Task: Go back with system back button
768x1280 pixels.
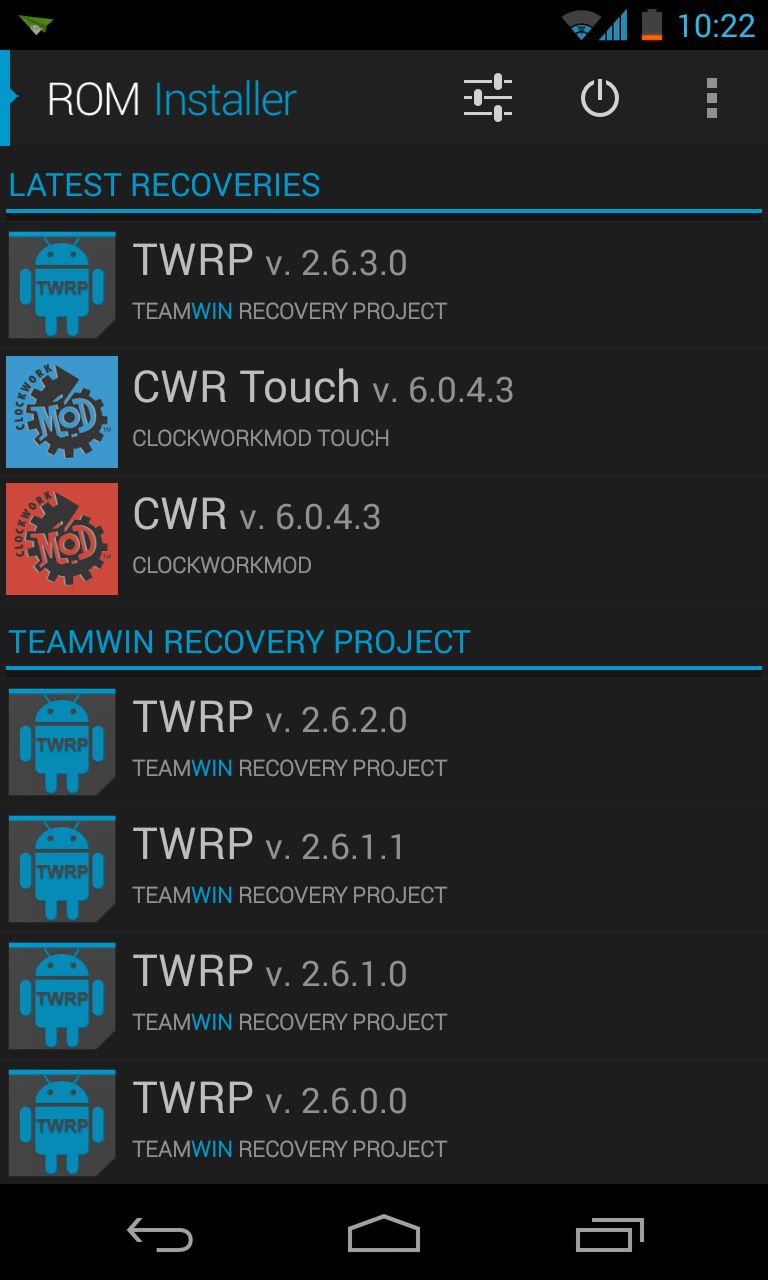Action: (160, 1234)
